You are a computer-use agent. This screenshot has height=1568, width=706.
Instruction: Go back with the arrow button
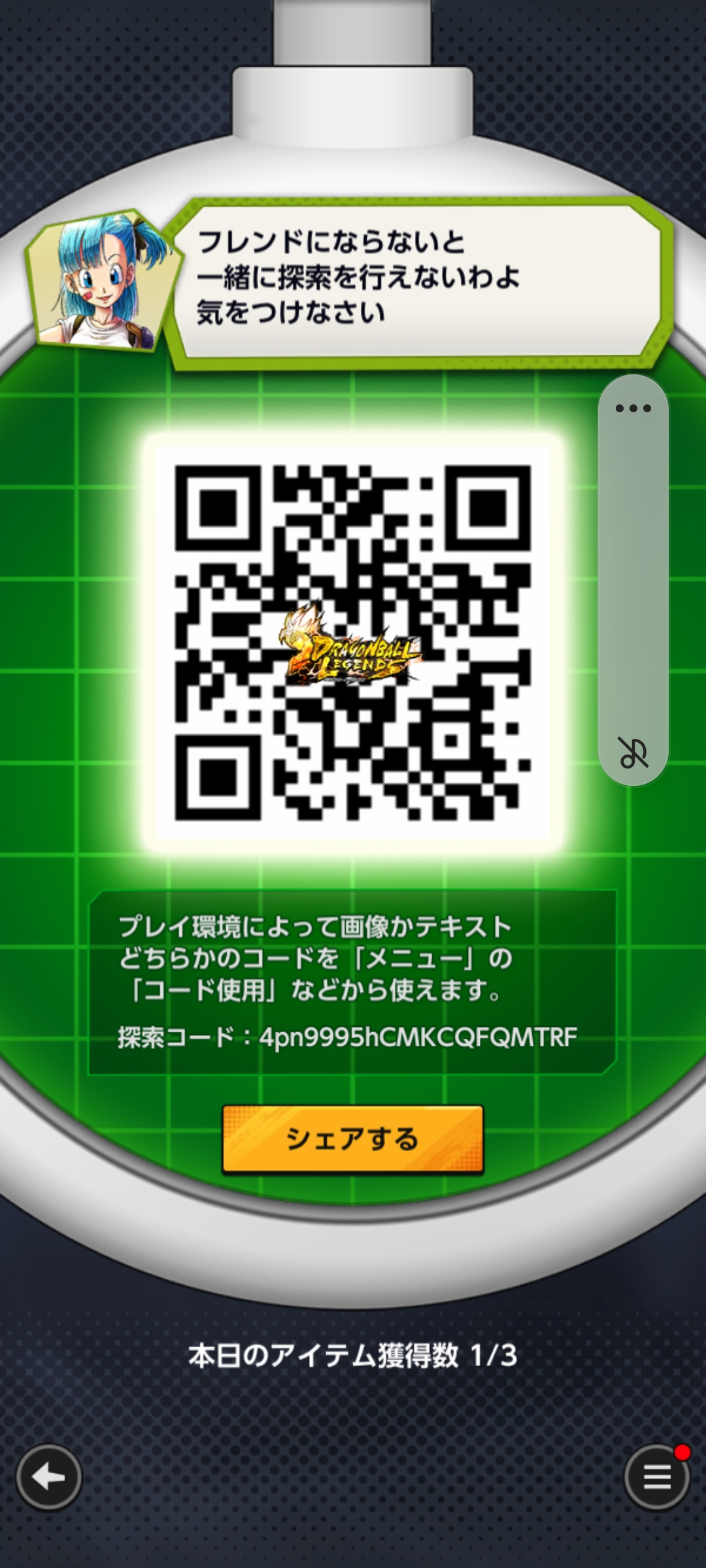[49, 1477]
